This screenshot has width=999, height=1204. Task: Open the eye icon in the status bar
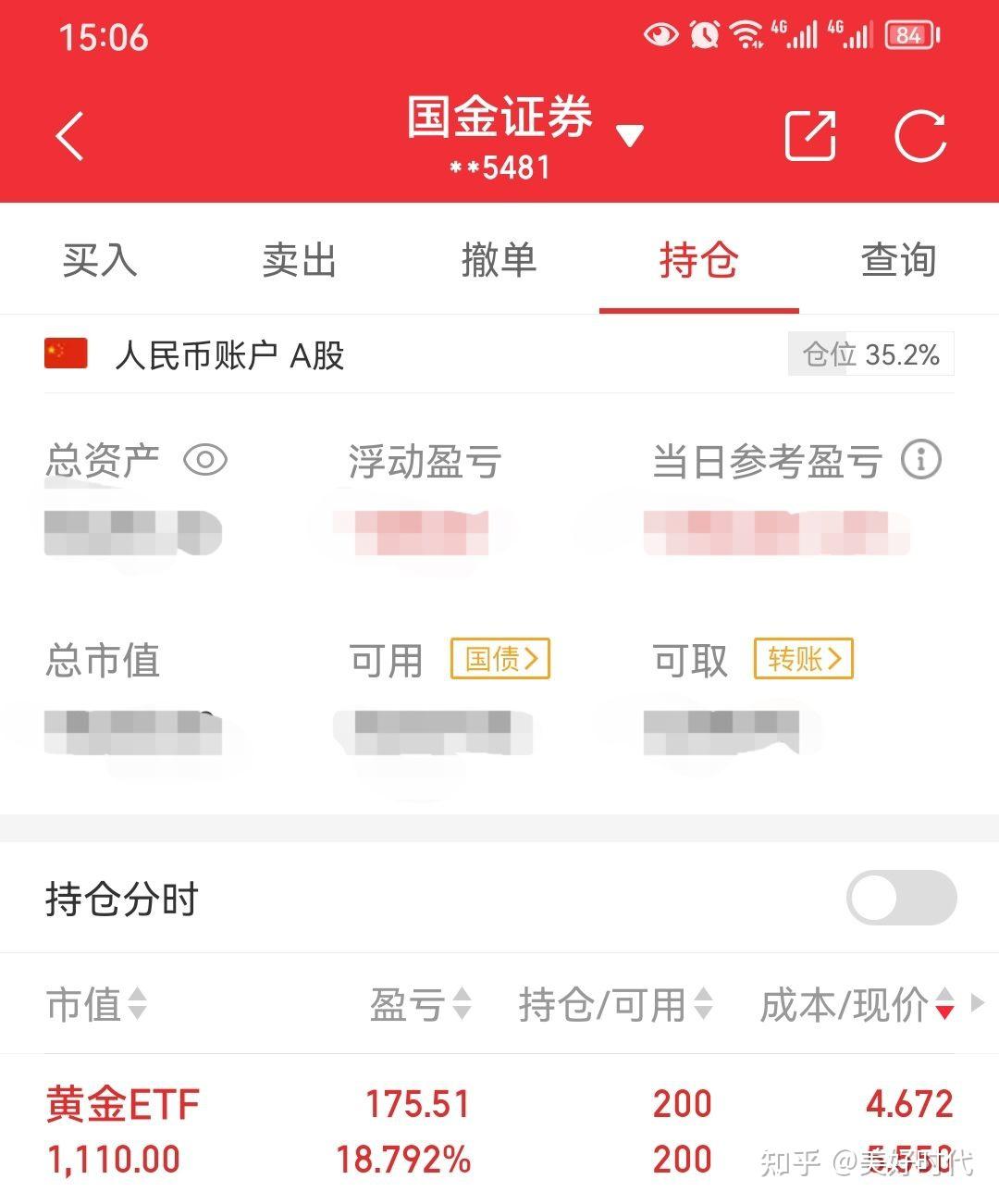pyautogui.click(x=660, y=34)
